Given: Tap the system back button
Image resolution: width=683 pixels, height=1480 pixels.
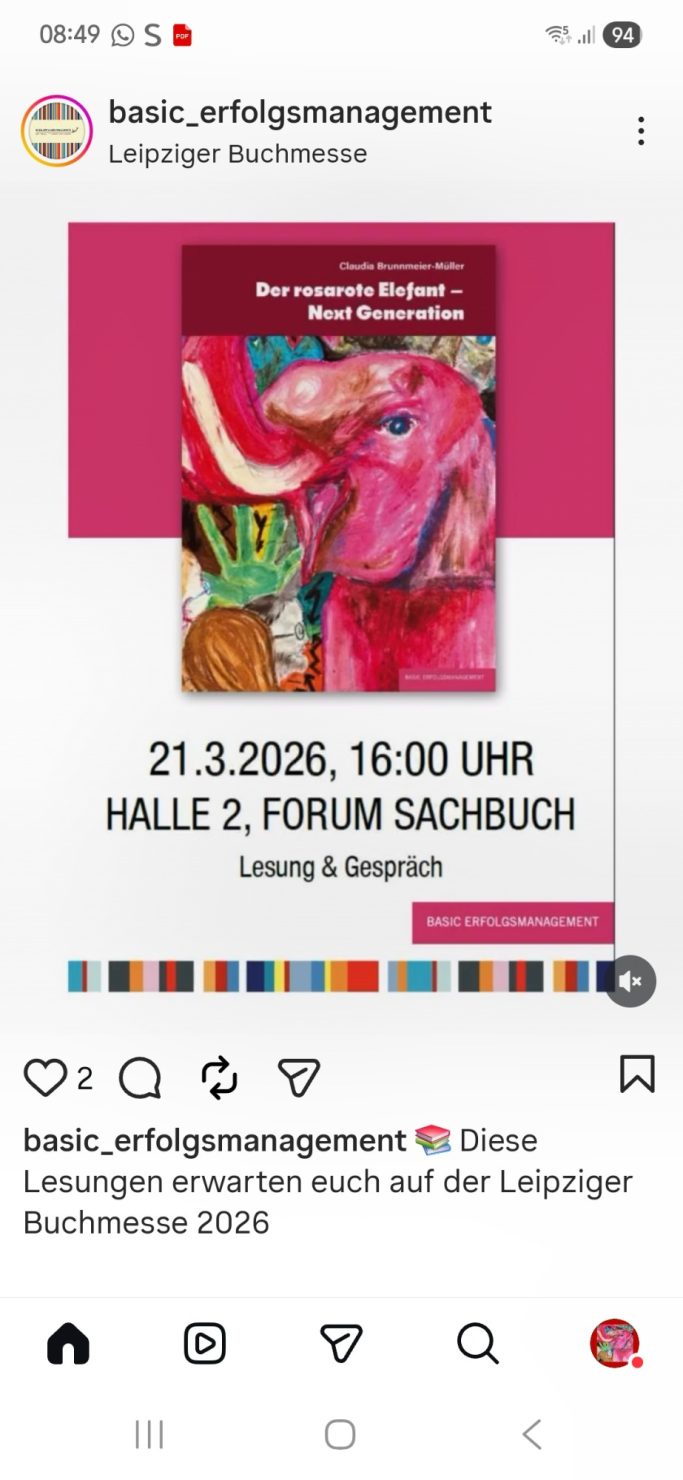Looking at the screenshot, I should [x=532, y=1434].
